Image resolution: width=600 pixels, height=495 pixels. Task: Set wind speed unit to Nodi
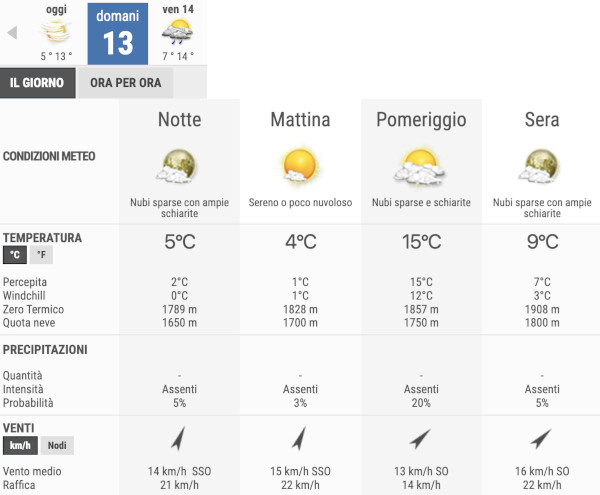point(57,446)
